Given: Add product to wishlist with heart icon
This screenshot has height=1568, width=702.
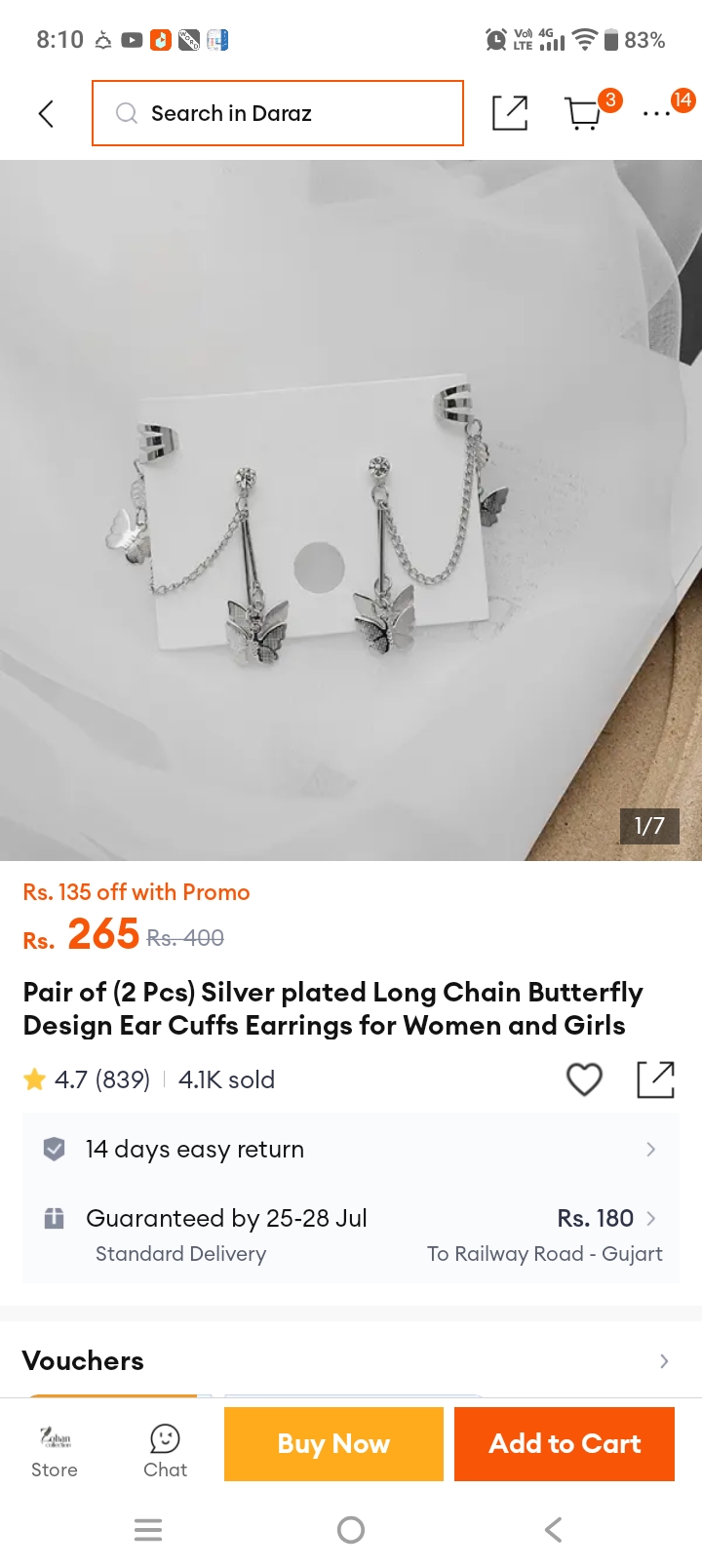Looking at the screenshot, I should 584,1079.
